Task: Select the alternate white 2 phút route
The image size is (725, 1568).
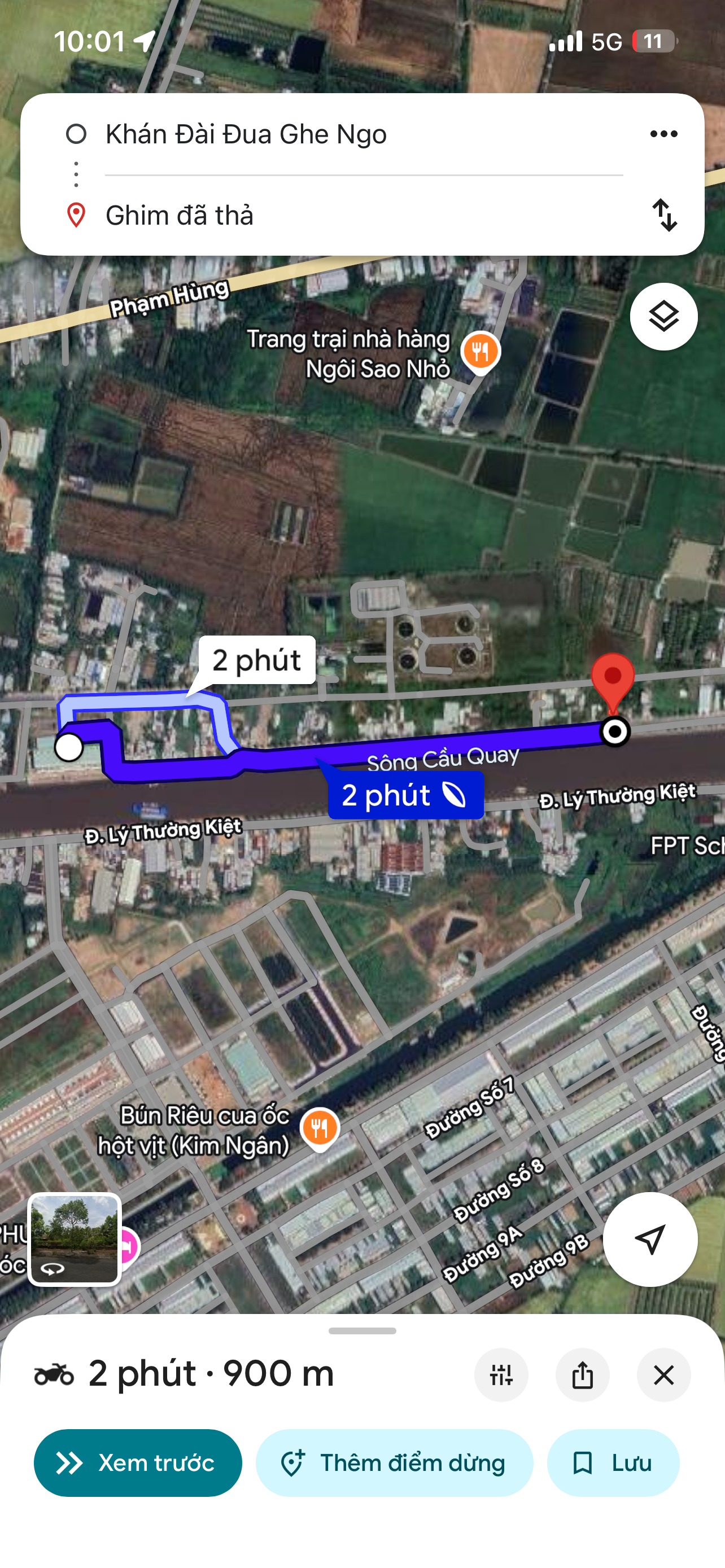Action: pyautogui.click(x=256, y=660)
